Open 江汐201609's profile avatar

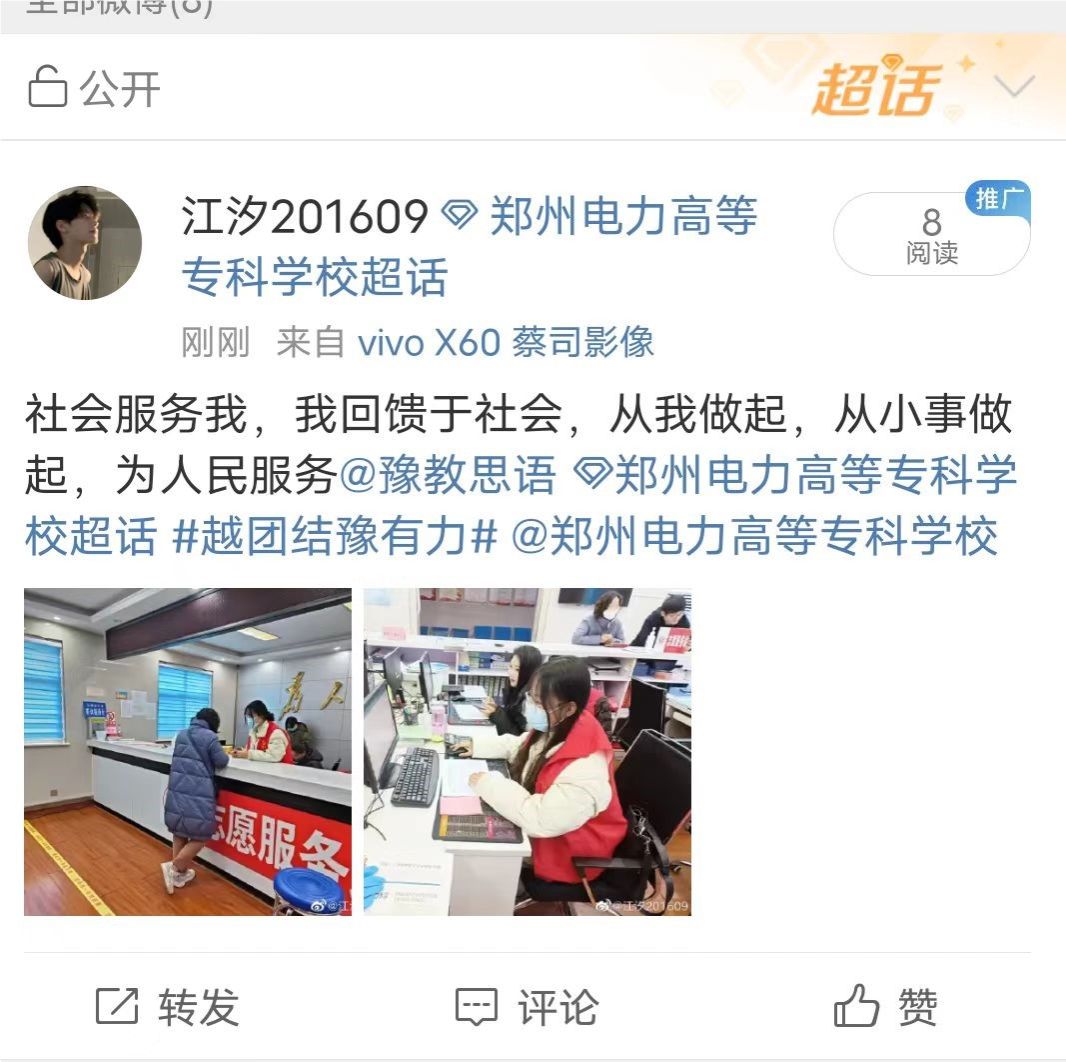click(x=84, y=243)
